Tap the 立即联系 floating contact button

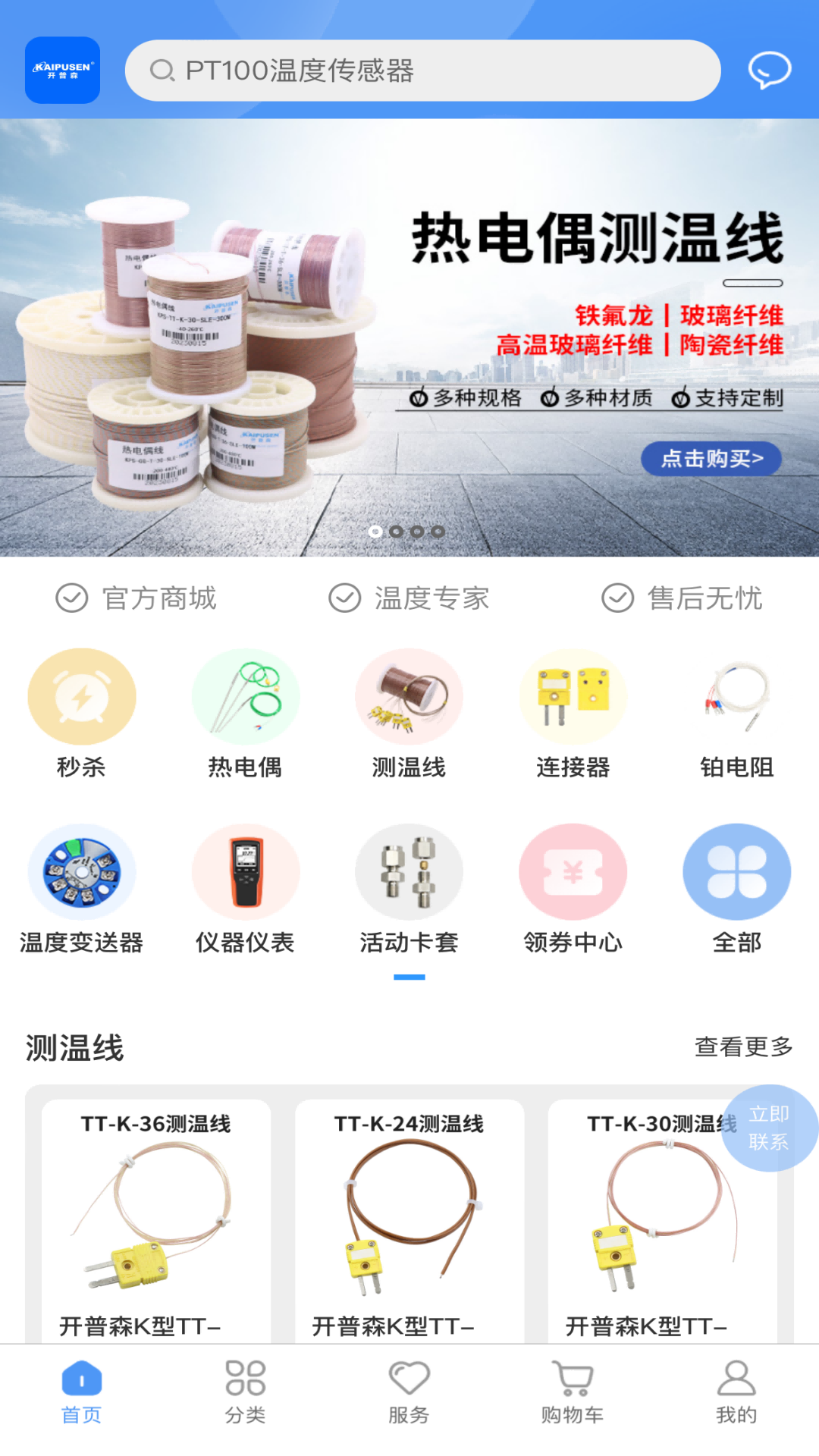click(768, 1127)
